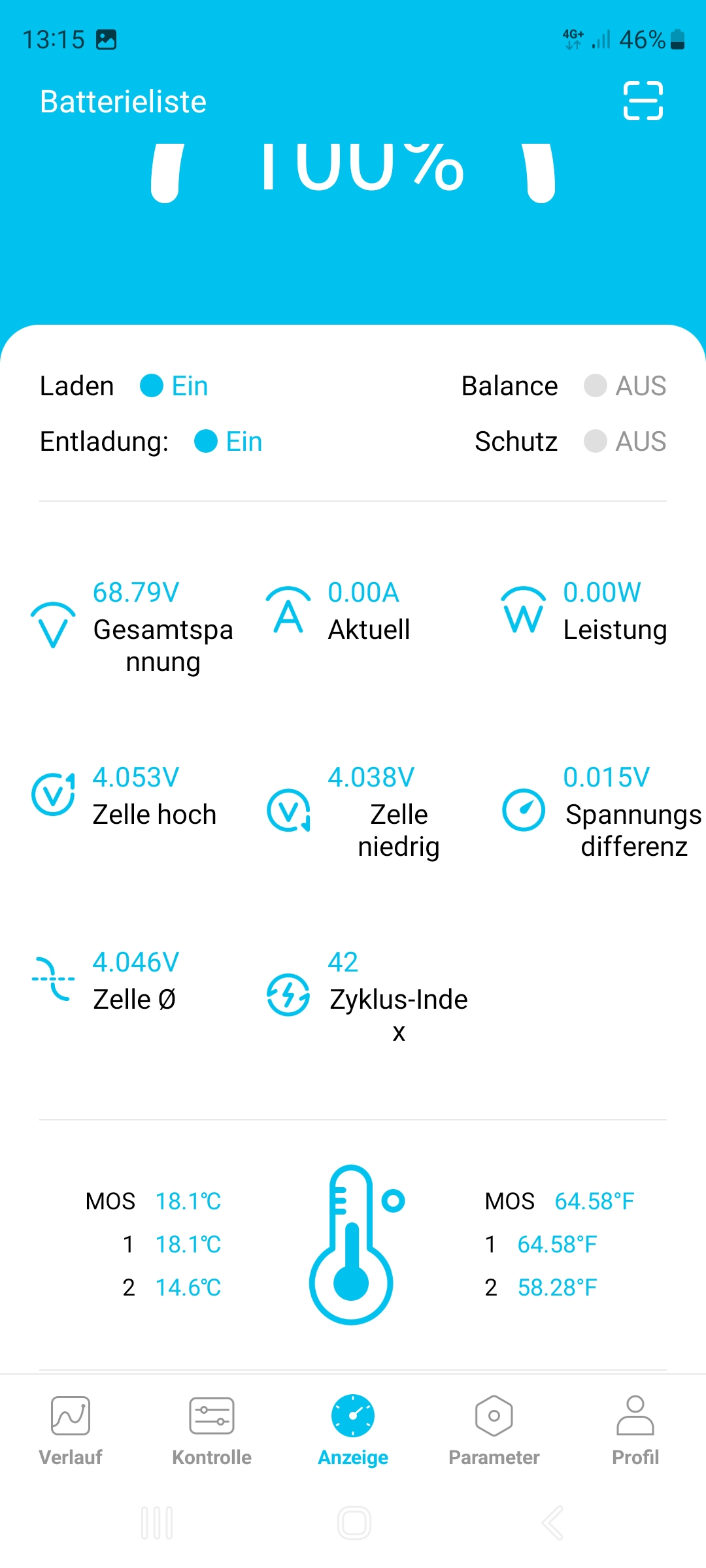Image resolution: width=706 pixels, height=1568 pixels.
Task: Go to the system home screen
Action: (x=354, y=1523)
